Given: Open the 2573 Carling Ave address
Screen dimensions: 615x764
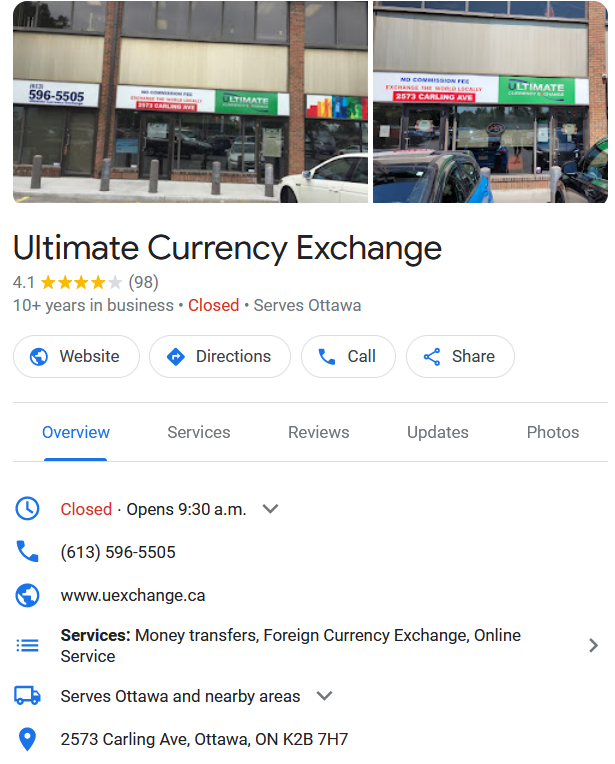Looking at the screenshot, I should point(204,740).
